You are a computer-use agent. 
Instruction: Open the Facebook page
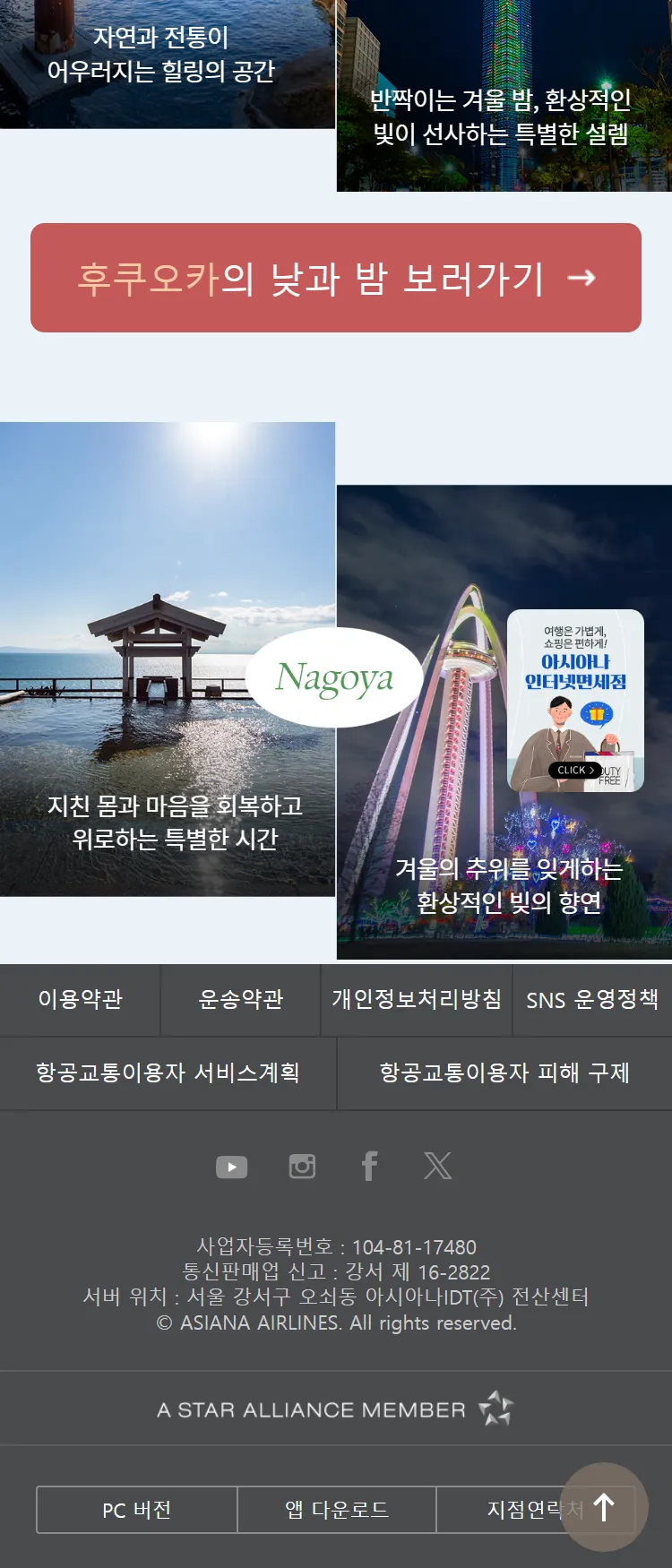[369, 1167]
